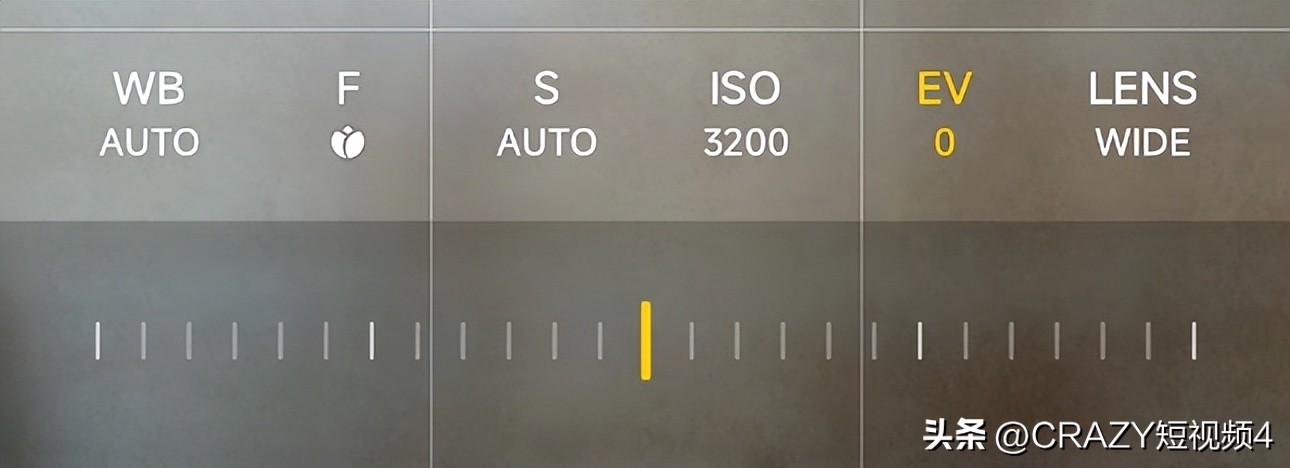The height and width of the screenshot is (468, 1290).
Task: Switch the LENS WIDE option
Action: pos(1142,115)
